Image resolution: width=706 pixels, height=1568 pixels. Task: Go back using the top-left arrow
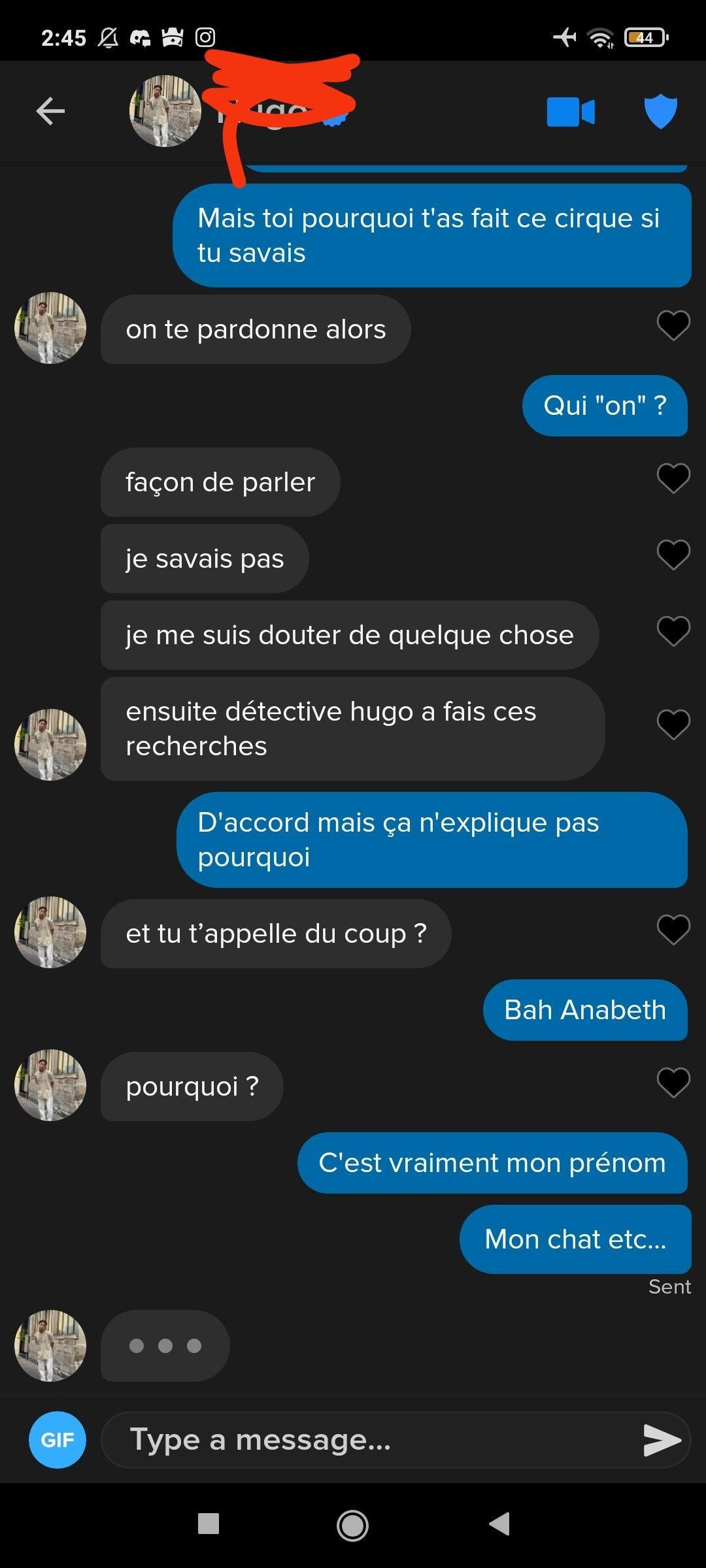tap(50, 111)
